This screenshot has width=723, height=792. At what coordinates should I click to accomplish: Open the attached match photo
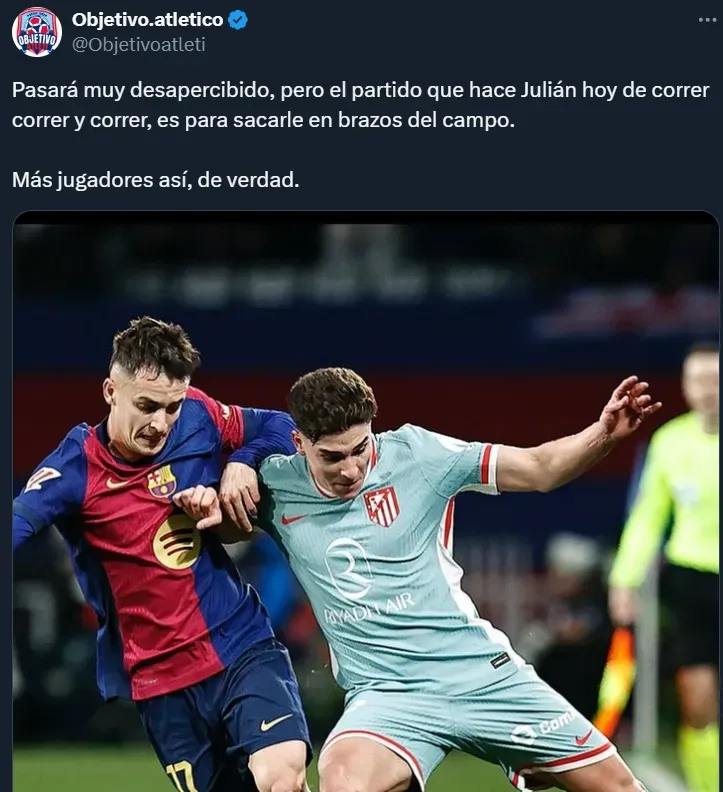(x=366, y=500)
